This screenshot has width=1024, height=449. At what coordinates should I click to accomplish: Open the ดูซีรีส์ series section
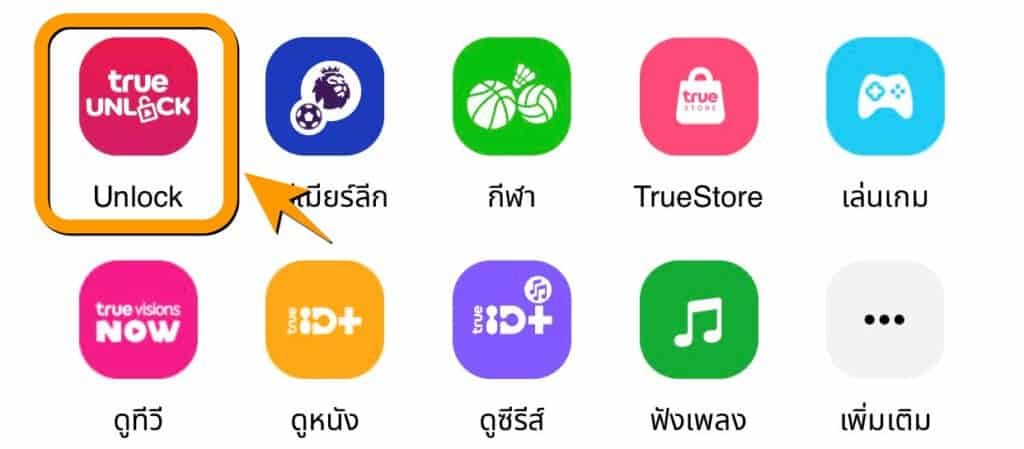pos(512,319)
